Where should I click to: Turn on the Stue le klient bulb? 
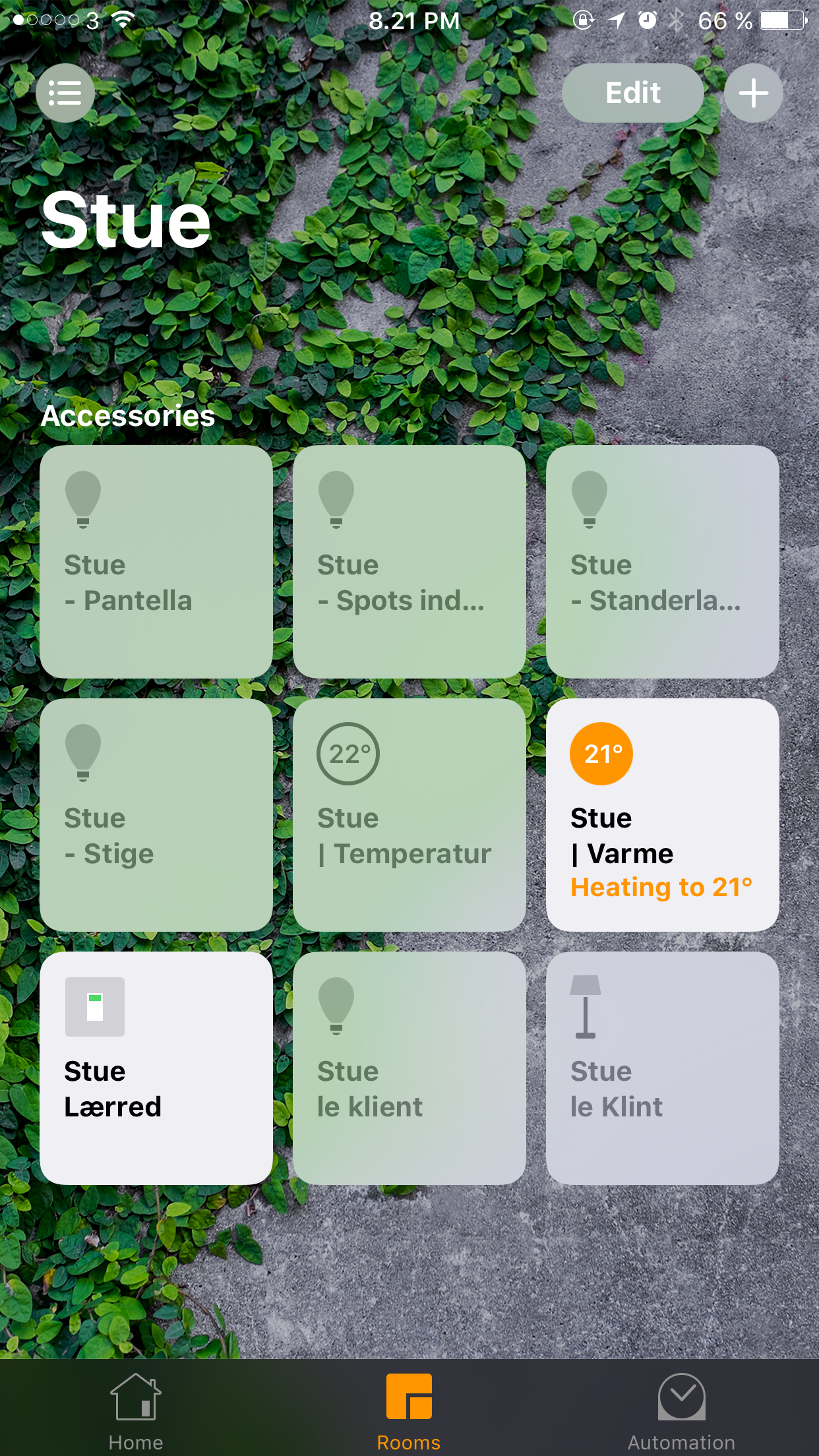click(409, 1068)
